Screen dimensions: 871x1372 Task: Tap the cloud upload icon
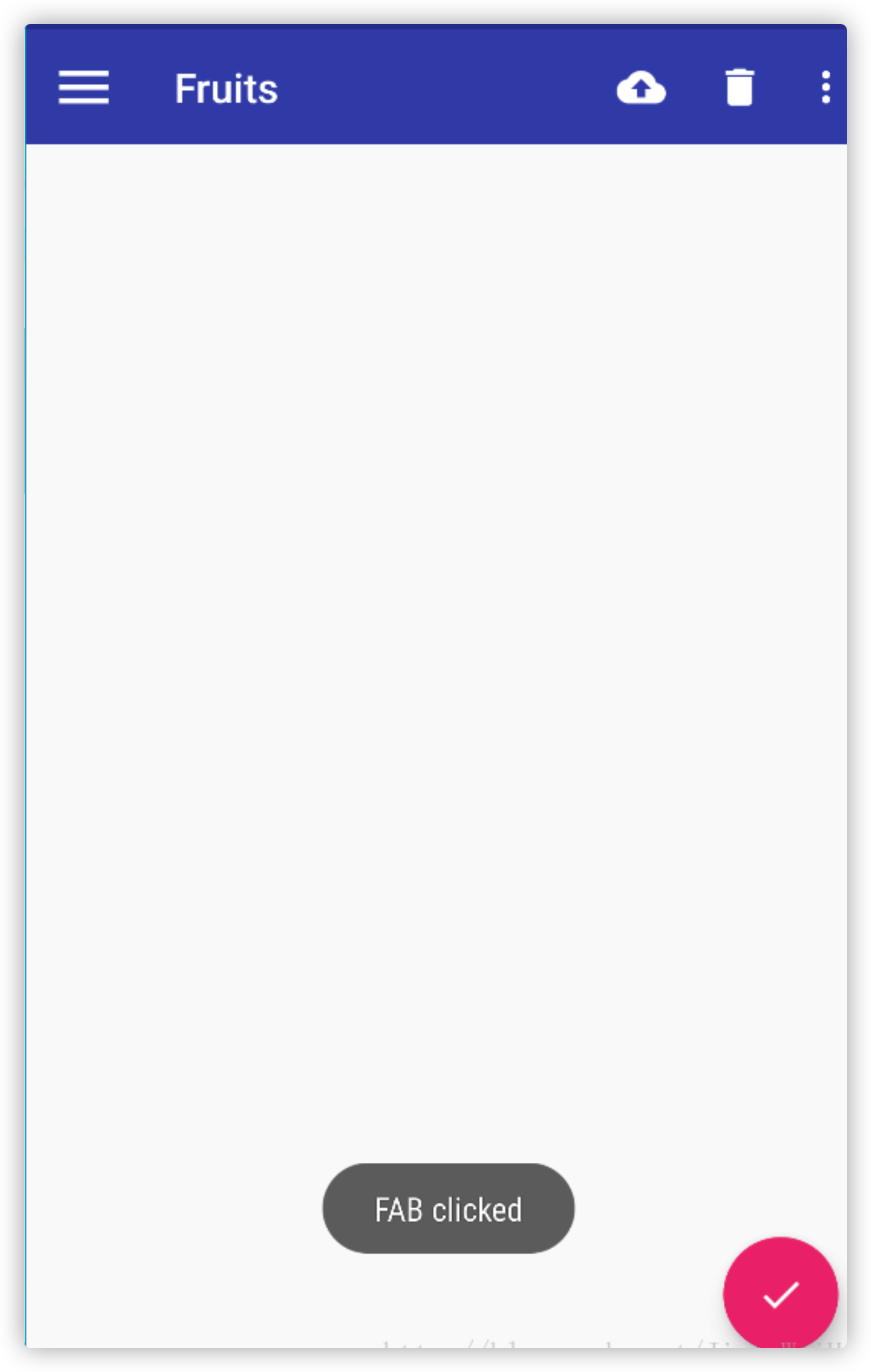(641, 88)
